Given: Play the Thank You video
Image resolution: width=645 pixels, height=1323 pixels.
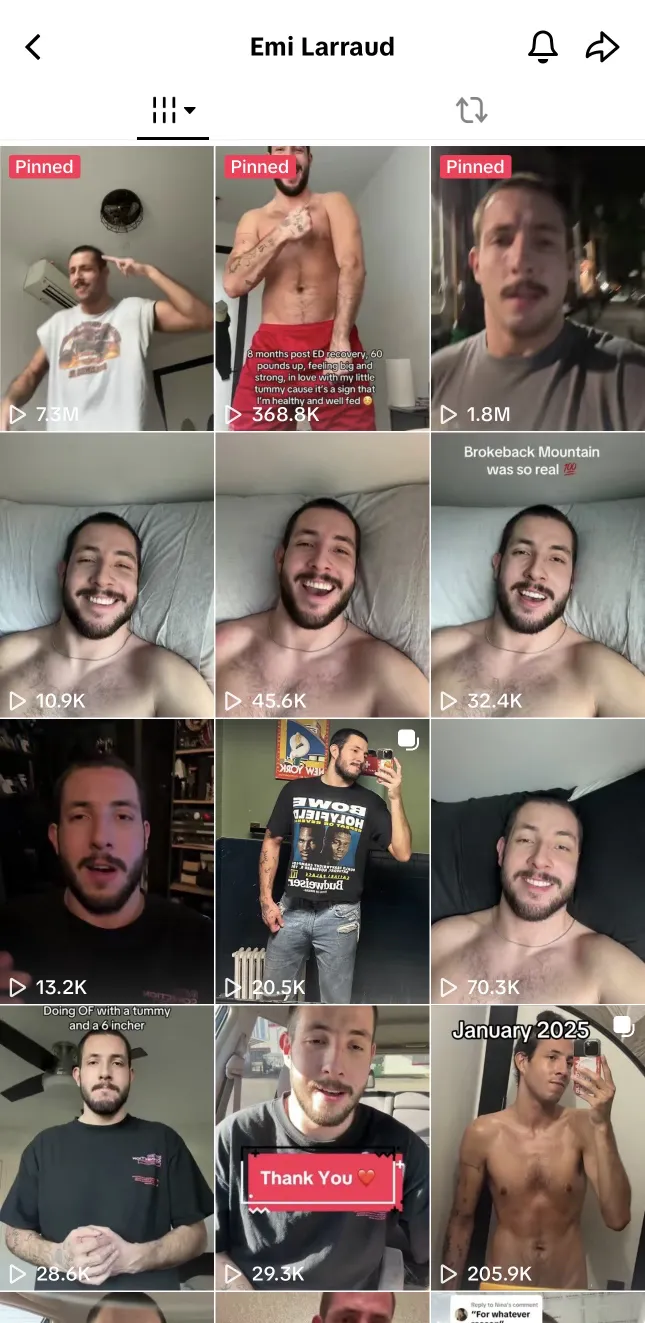Looking at the screenshot, I should 322,1147.
